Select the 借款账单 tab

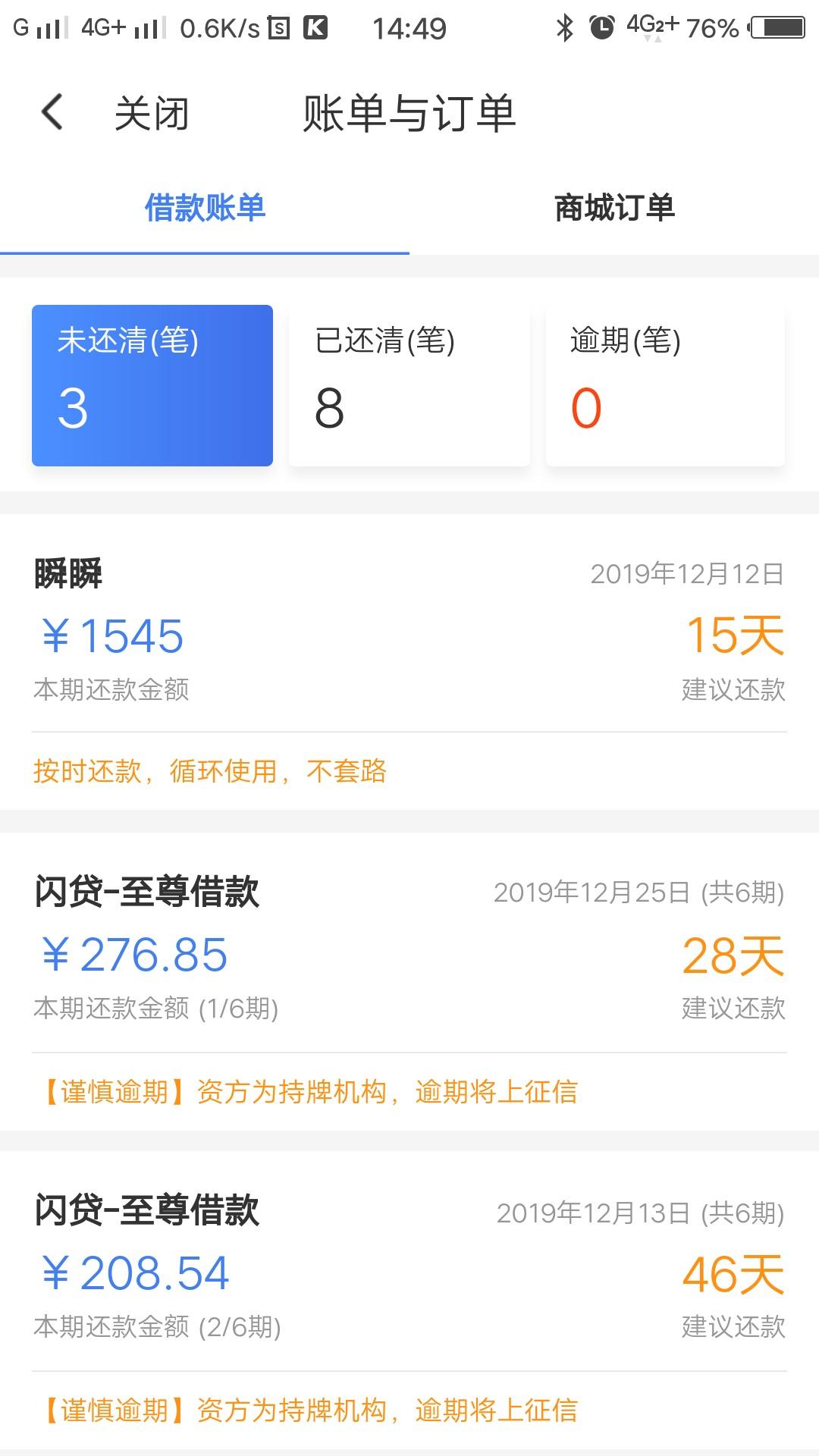[205, 208]
